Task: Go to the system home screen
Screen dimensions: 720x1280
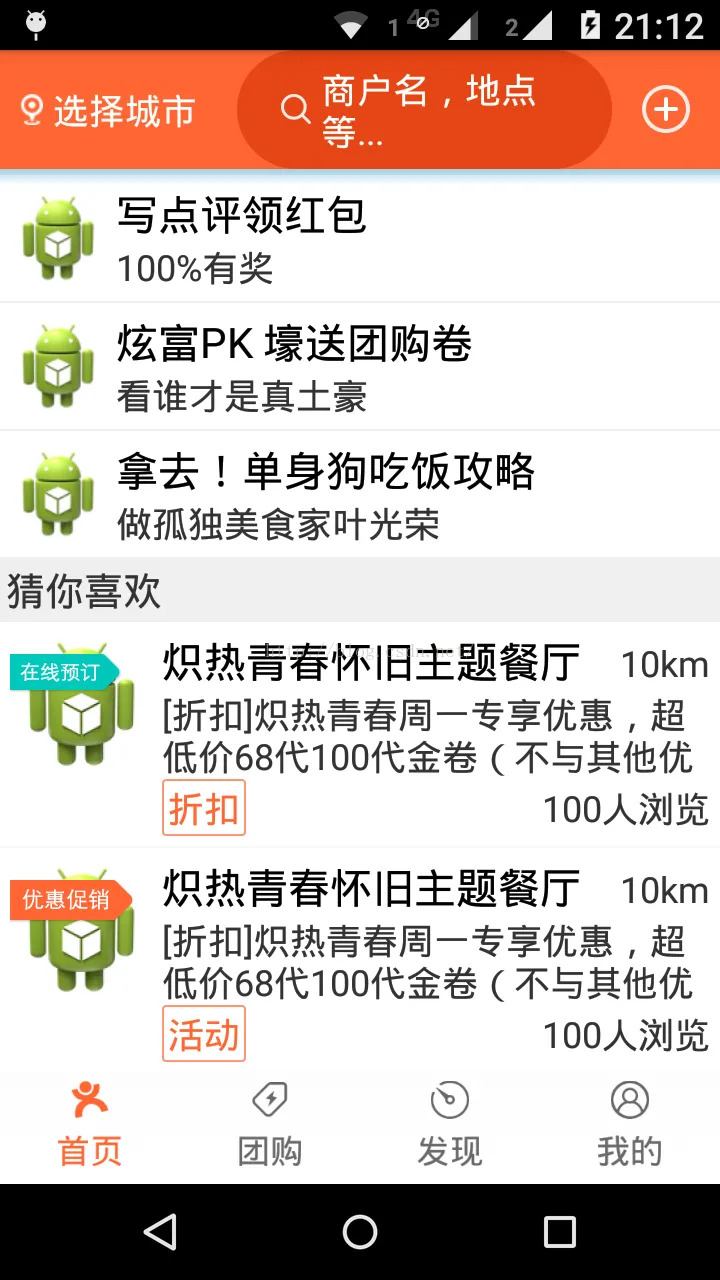Action: [360, 1232]
